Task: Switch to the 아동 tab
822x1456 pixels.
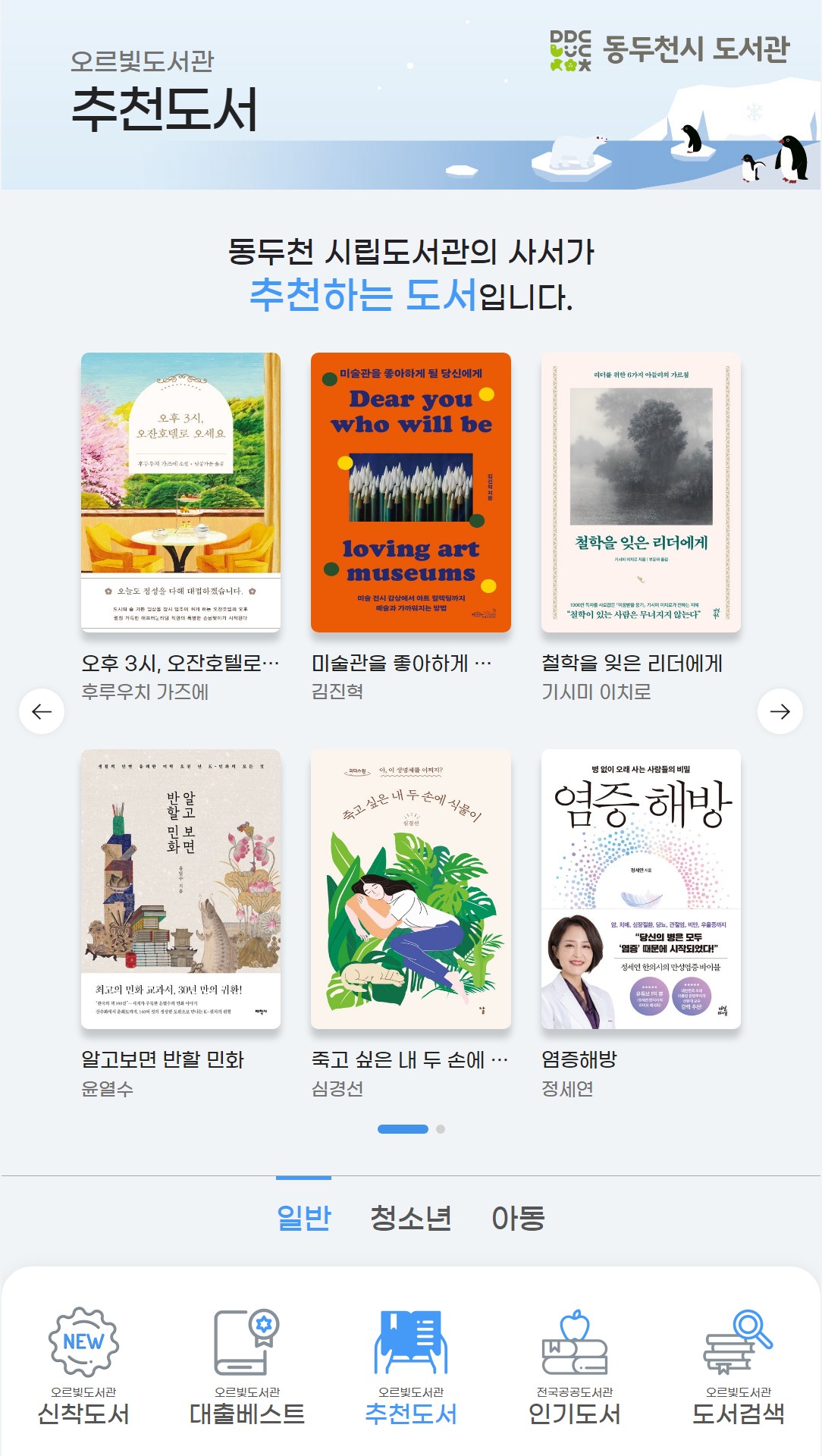Action: click(518, 1218)
